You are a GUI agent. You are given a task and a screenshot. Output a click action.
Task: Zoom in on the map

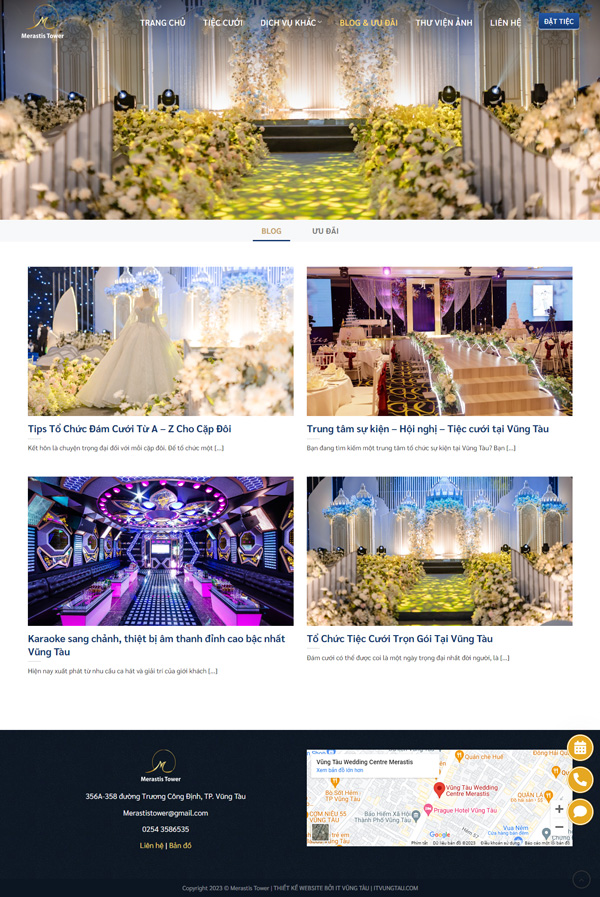[x=559, y=808]
